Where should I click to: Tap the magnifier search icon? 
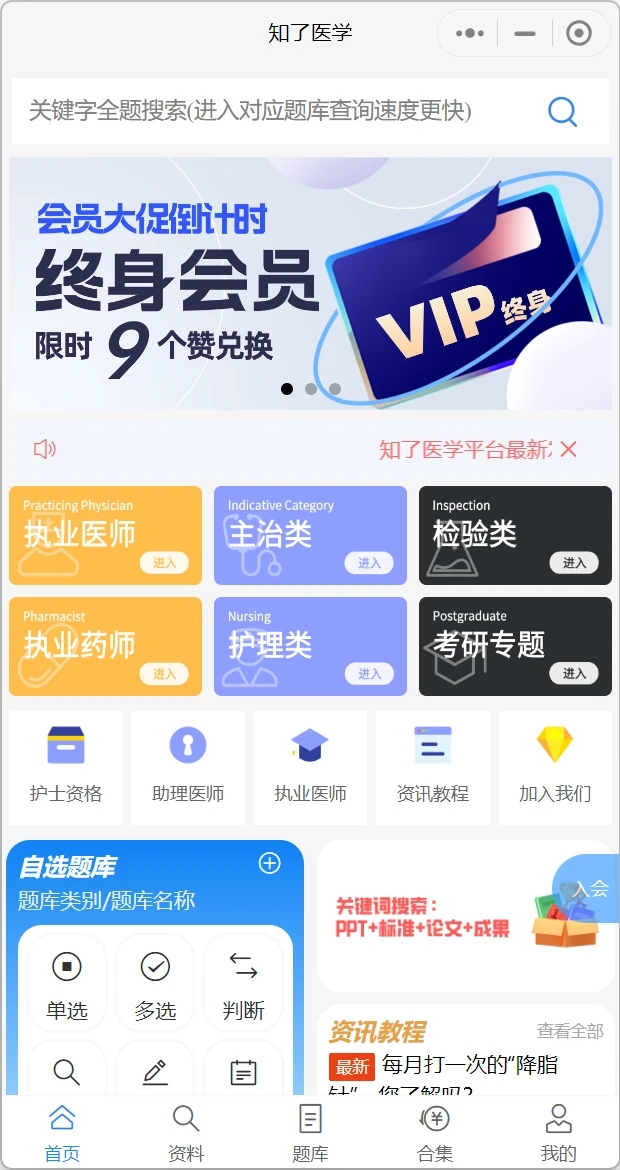pos(563,111)
